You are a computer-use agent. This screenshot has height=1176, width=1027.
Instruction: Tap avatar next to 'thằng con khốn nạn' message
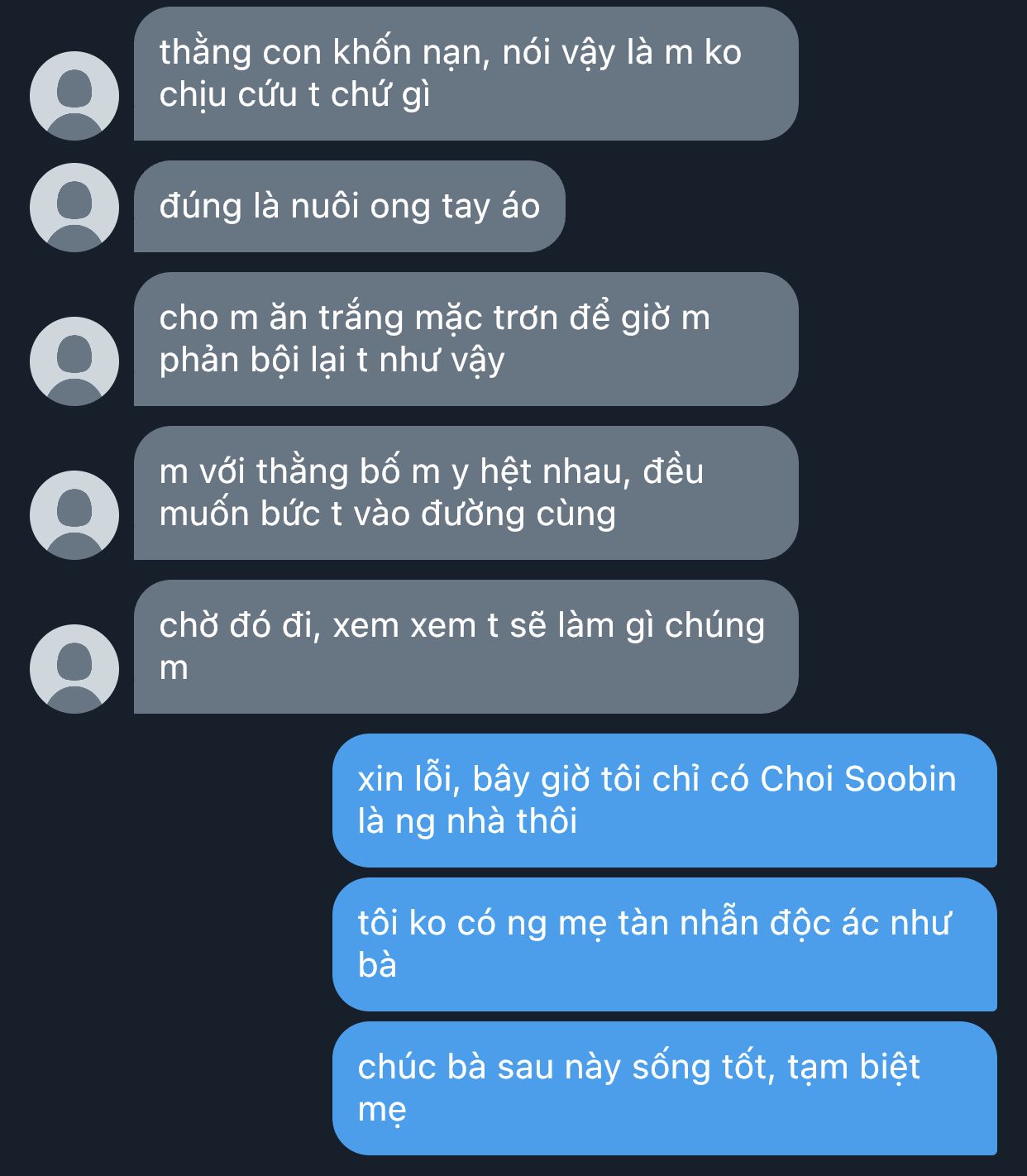click(74, 96)
